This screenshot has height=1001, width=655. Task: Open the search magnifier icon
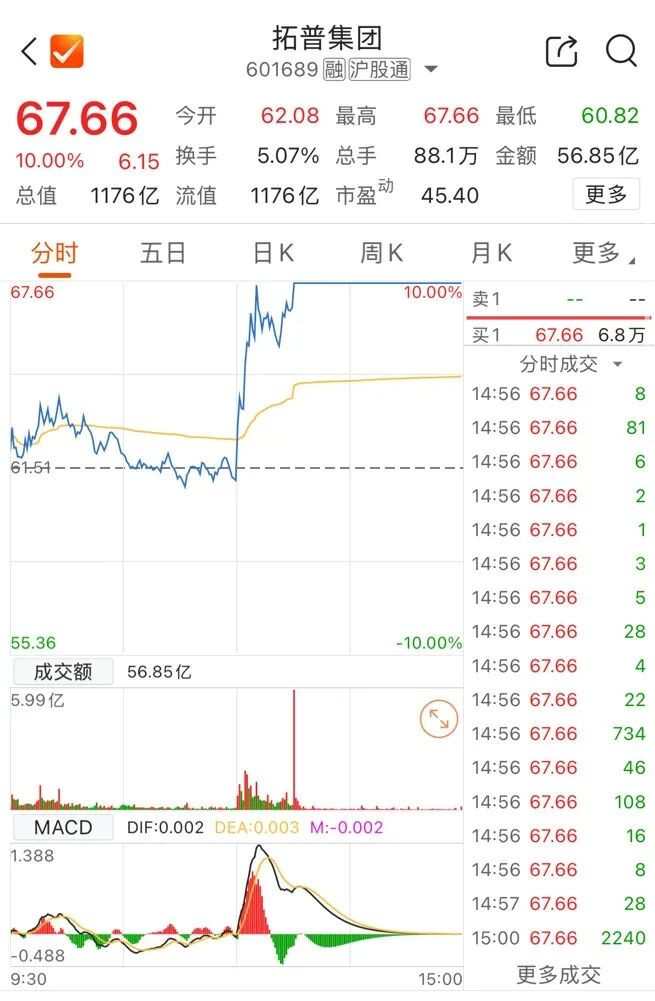tap(621, 50)
